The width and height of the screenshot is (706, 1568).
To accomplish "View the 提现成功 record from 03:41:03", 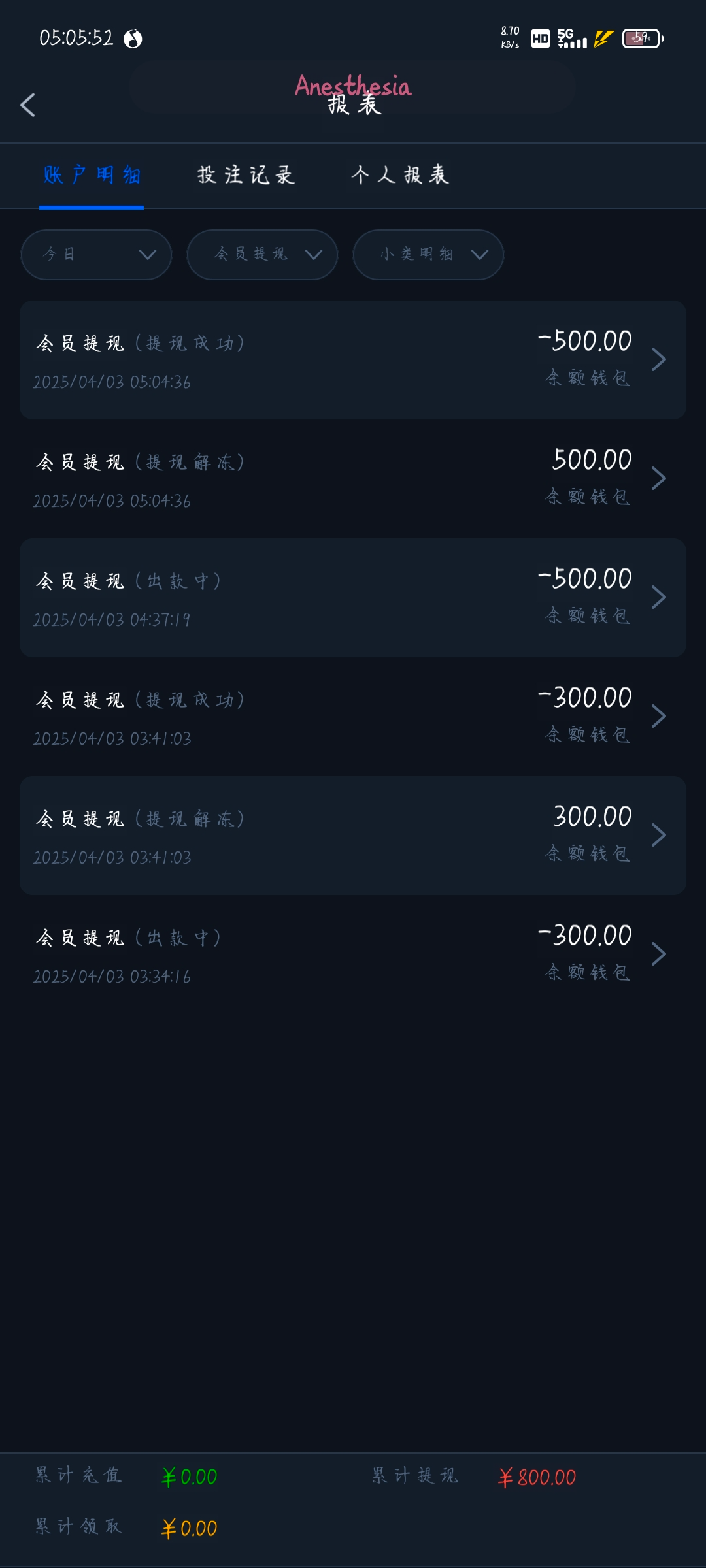I will [353, 717].
